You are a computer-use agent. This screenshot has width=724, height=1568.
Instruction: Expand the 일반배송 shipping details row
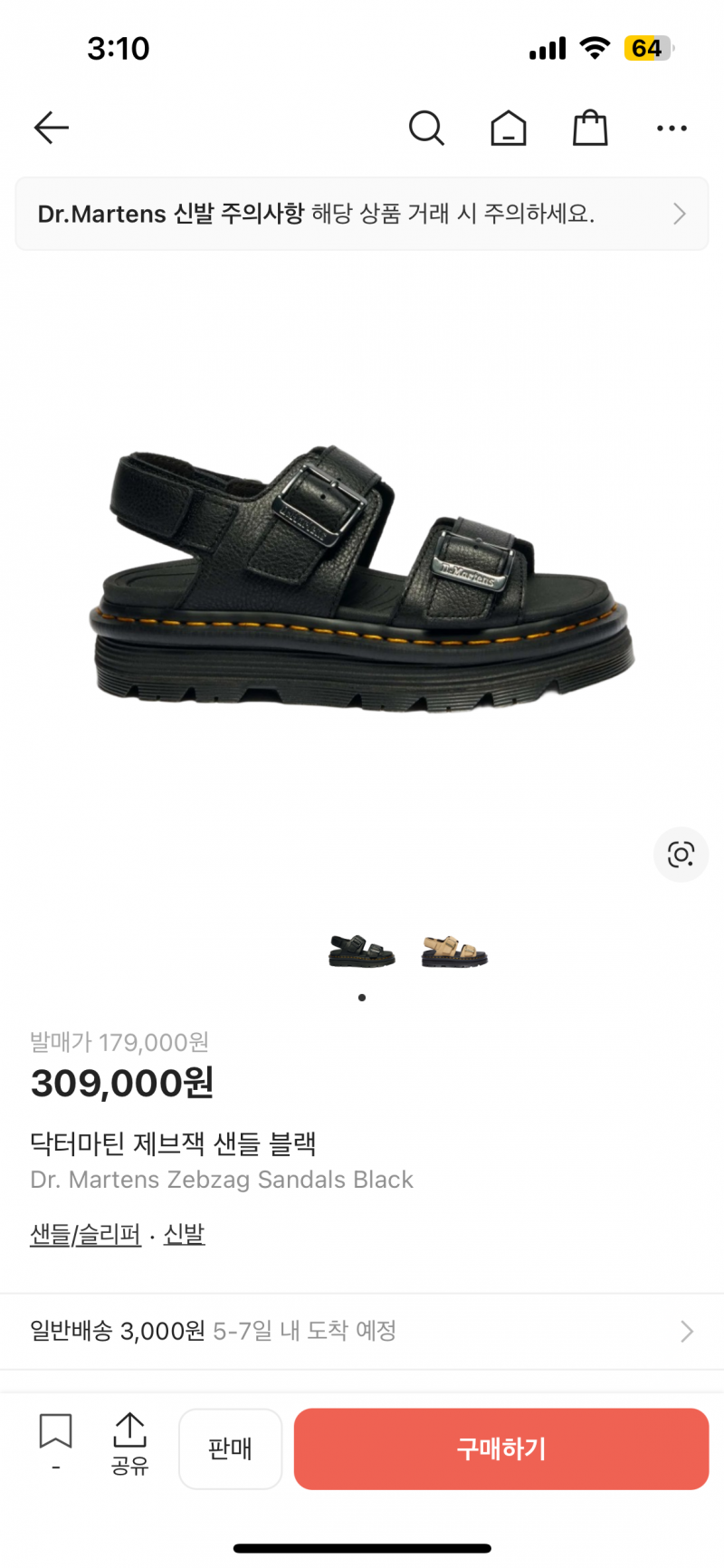pyautogui.click(x=361, y=1331)
